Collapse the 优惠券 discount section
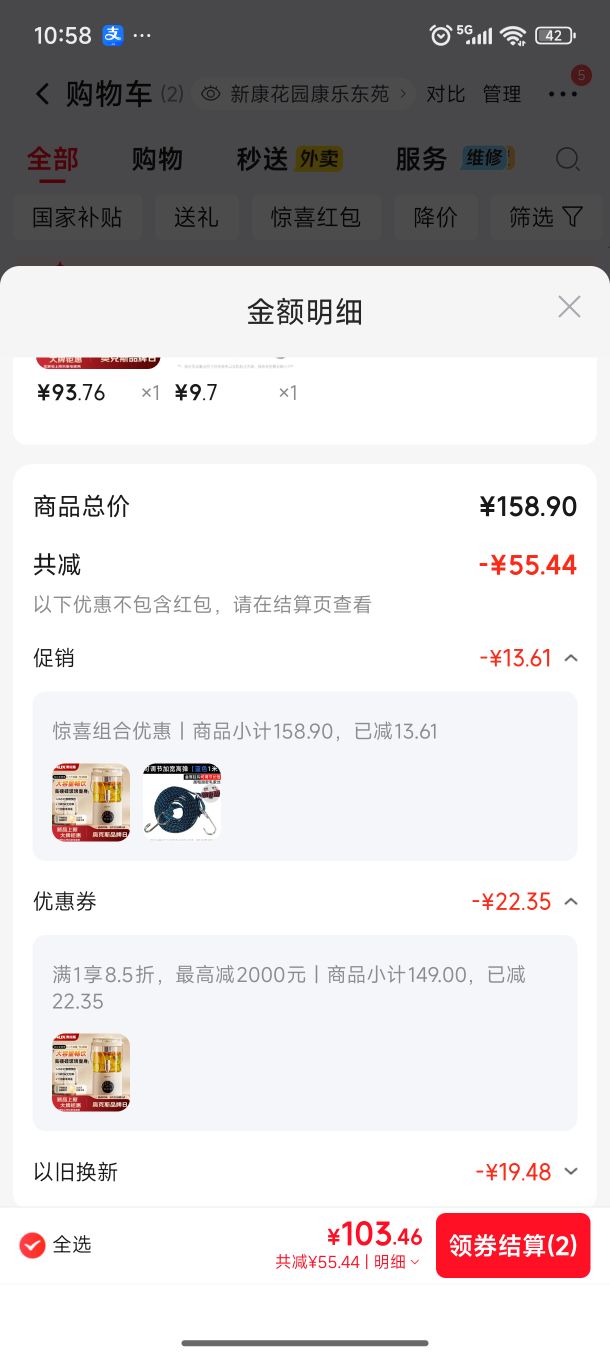The image size is (610, 1356). click(x=571, y=902)
